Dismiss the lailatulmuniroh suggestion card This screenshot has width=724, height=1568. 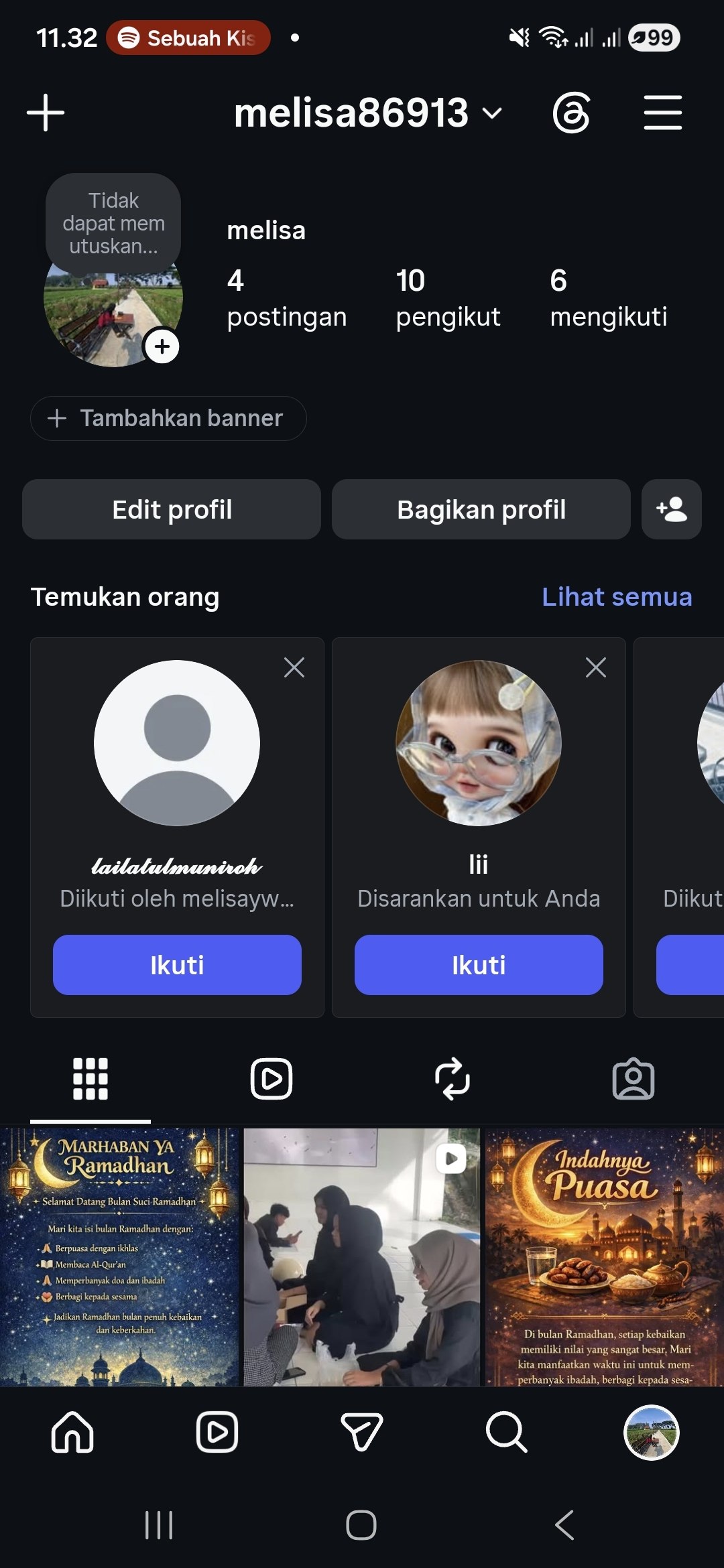click(294, 667)
